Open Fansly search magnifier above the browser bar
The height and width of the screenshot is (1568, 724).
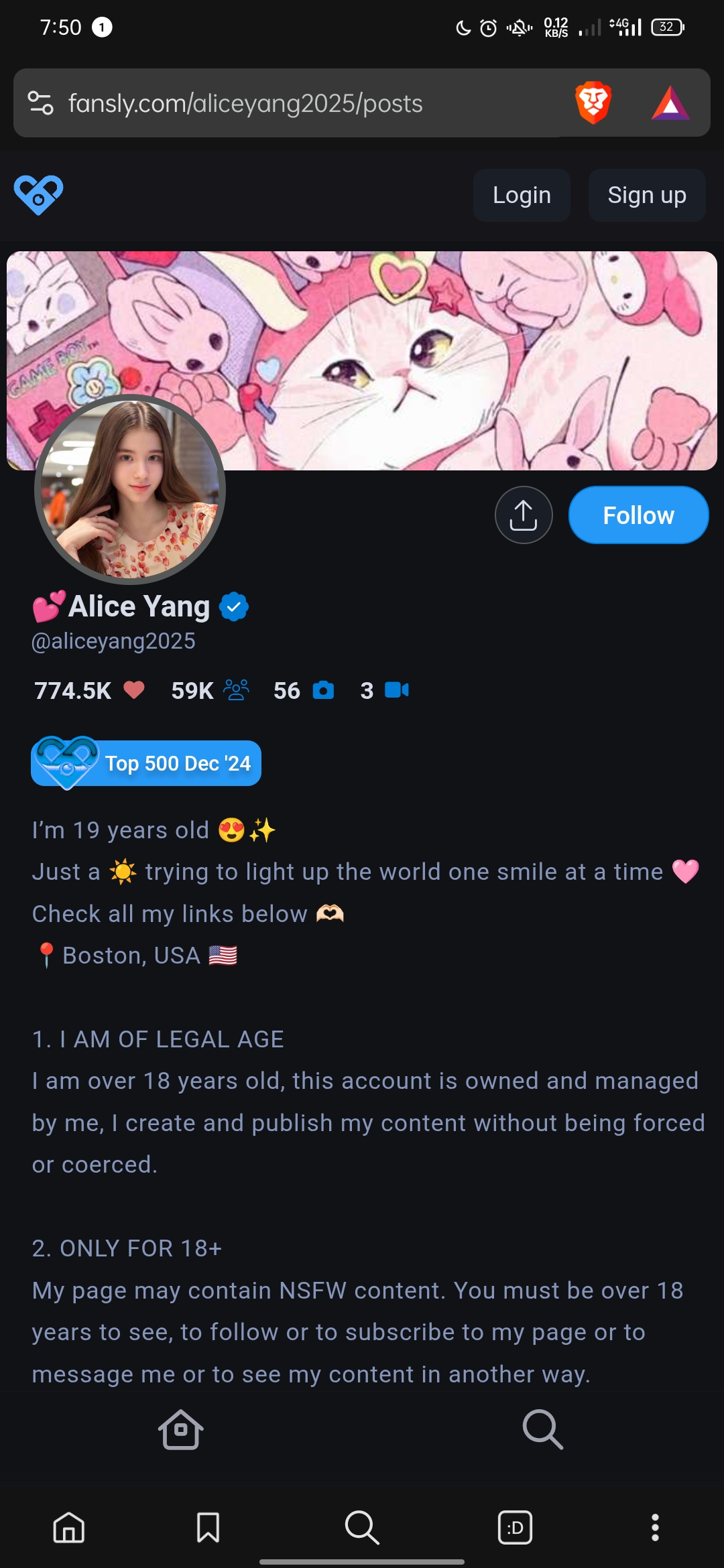pos(542,1429)
